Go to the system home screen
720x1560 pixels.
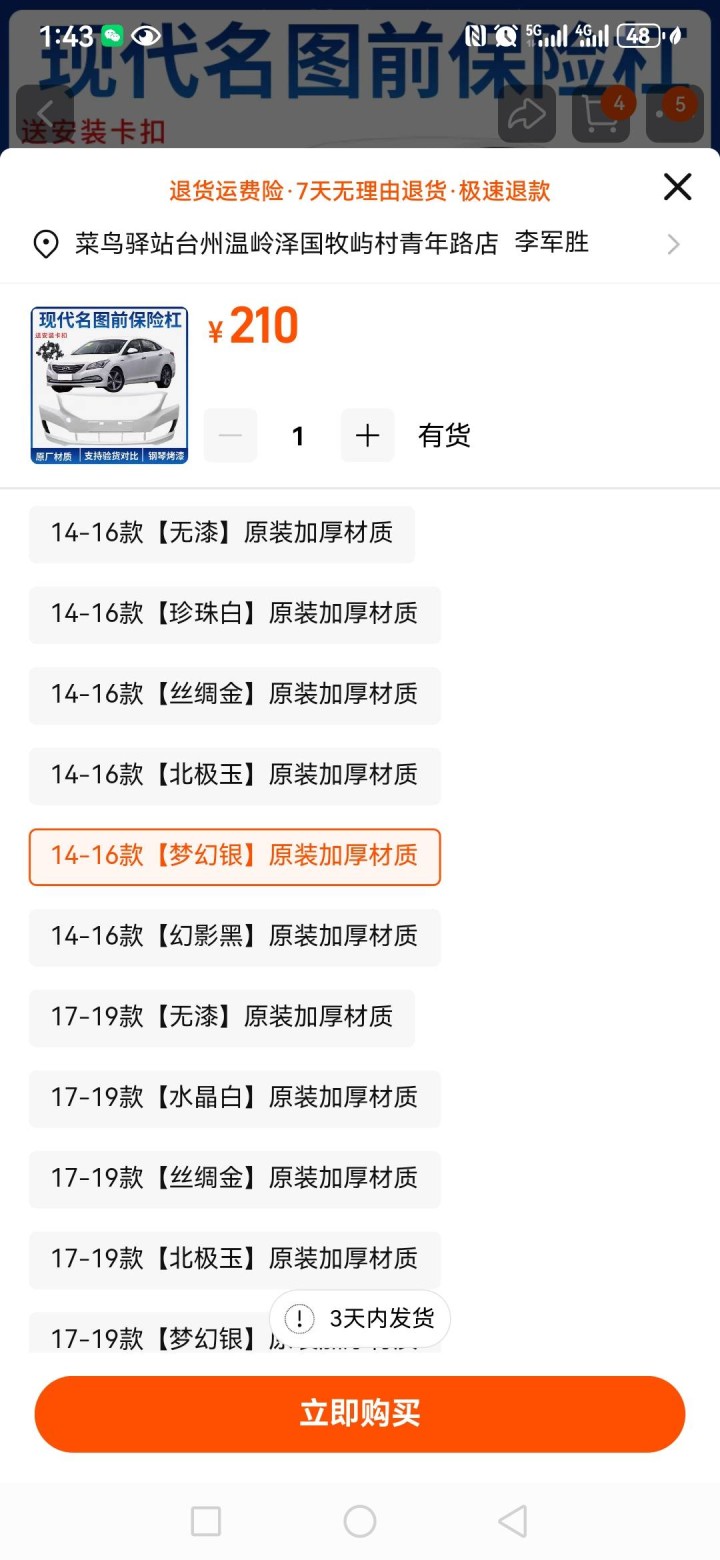click(x=360, y=1521)
